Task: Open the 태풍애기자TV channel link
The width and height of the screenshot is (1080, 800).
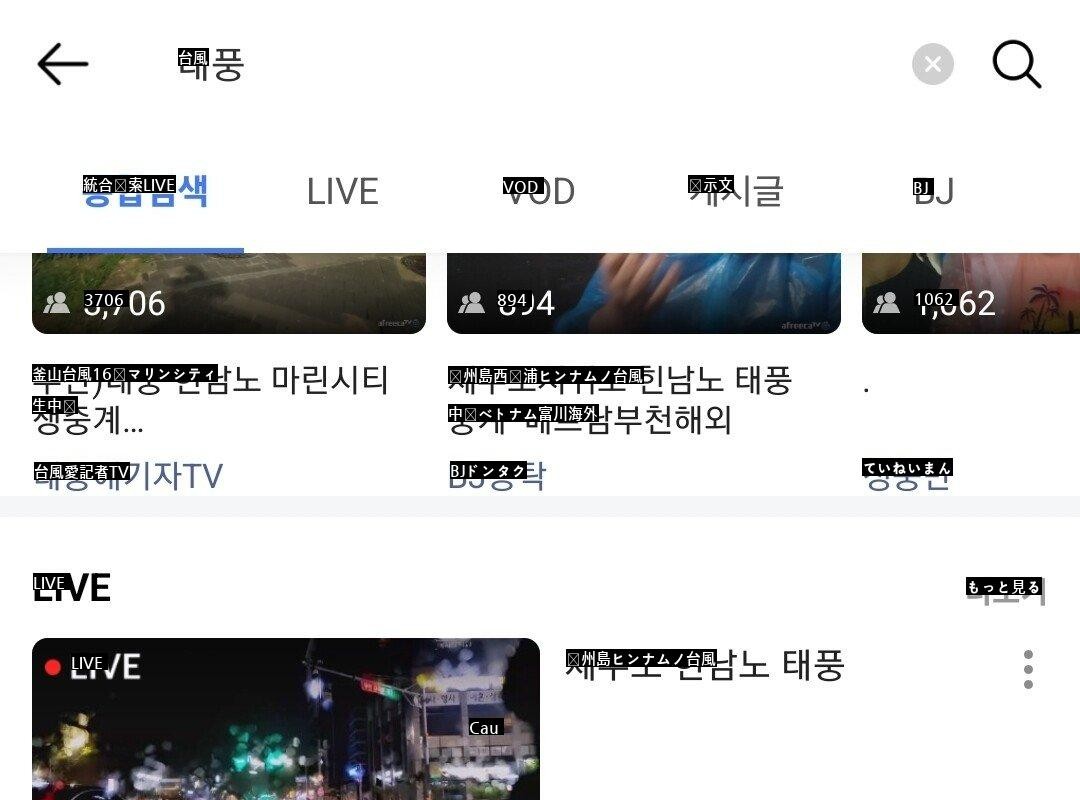Action: 128,476
